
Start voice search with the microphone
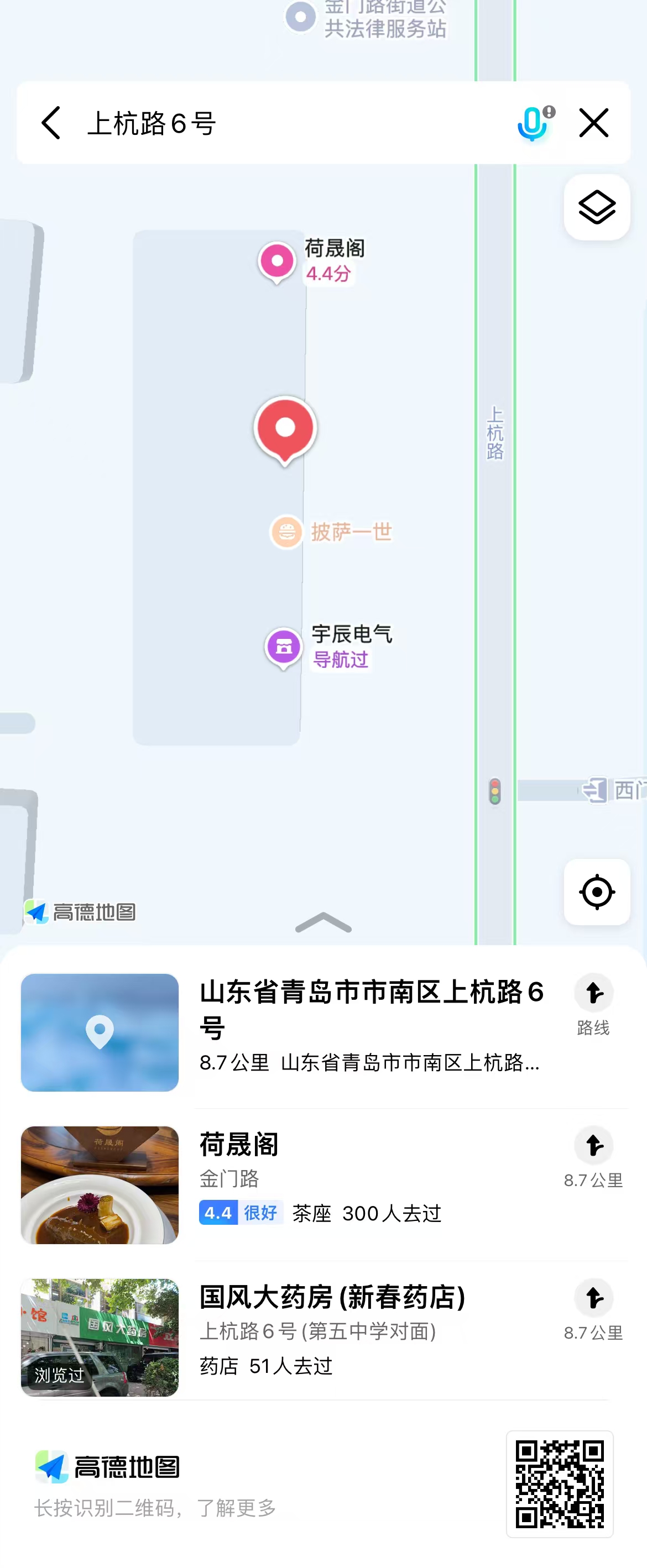[534, 123]
